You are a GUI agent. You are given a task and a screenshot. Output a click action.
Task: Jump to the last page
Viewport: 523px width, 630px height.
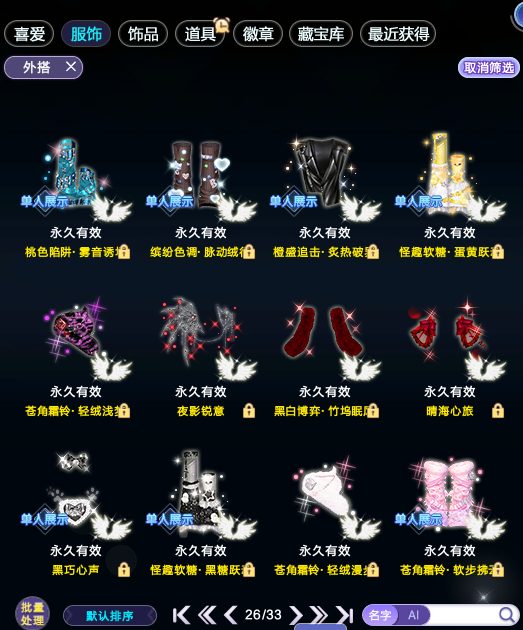[x=345, y=615]
